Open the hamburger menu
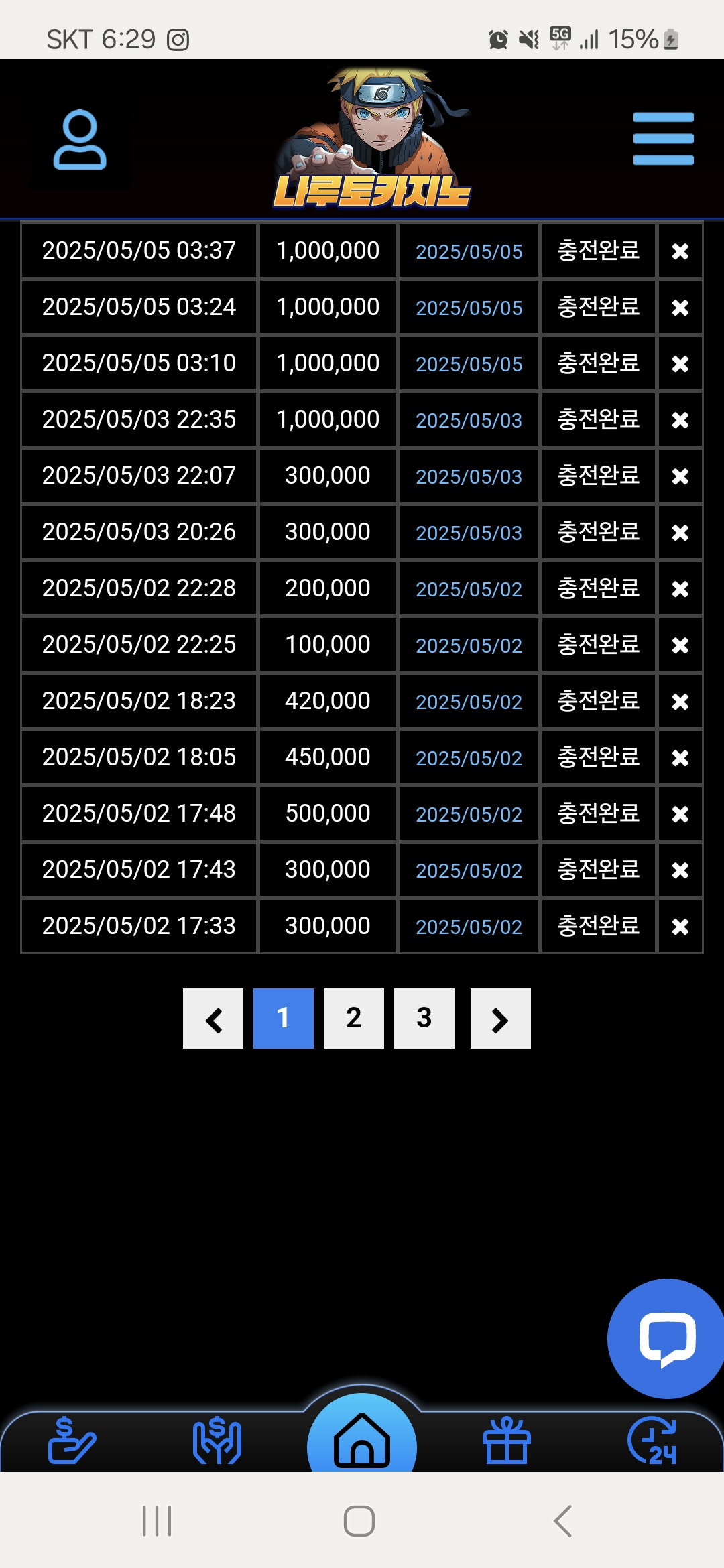Image resolution: width=724 pixels, height=1568 pixels. pos(663,139)
